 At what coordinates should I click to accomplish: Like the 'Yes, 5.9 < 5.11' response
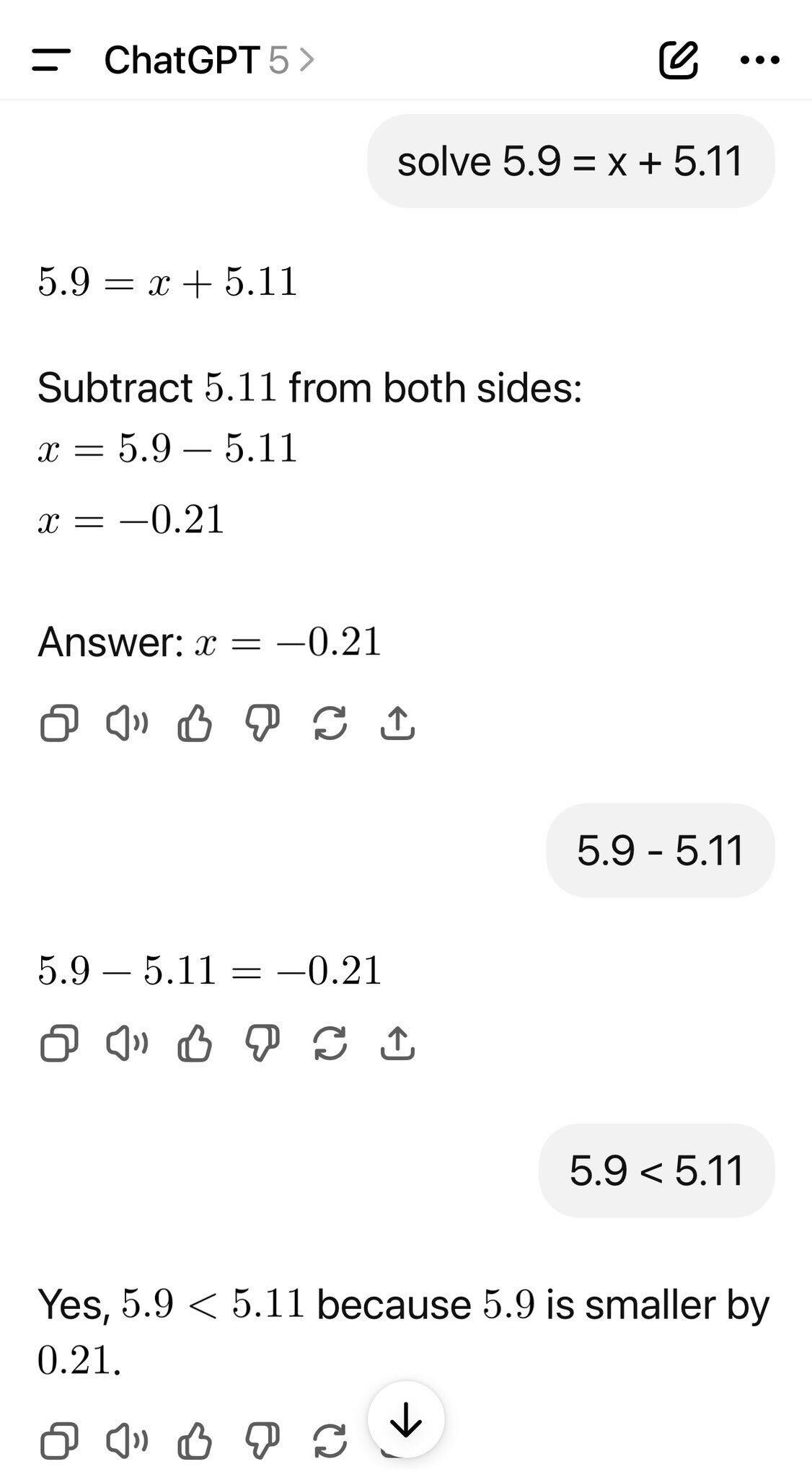pyautogui.click(x=195, y=1442)
